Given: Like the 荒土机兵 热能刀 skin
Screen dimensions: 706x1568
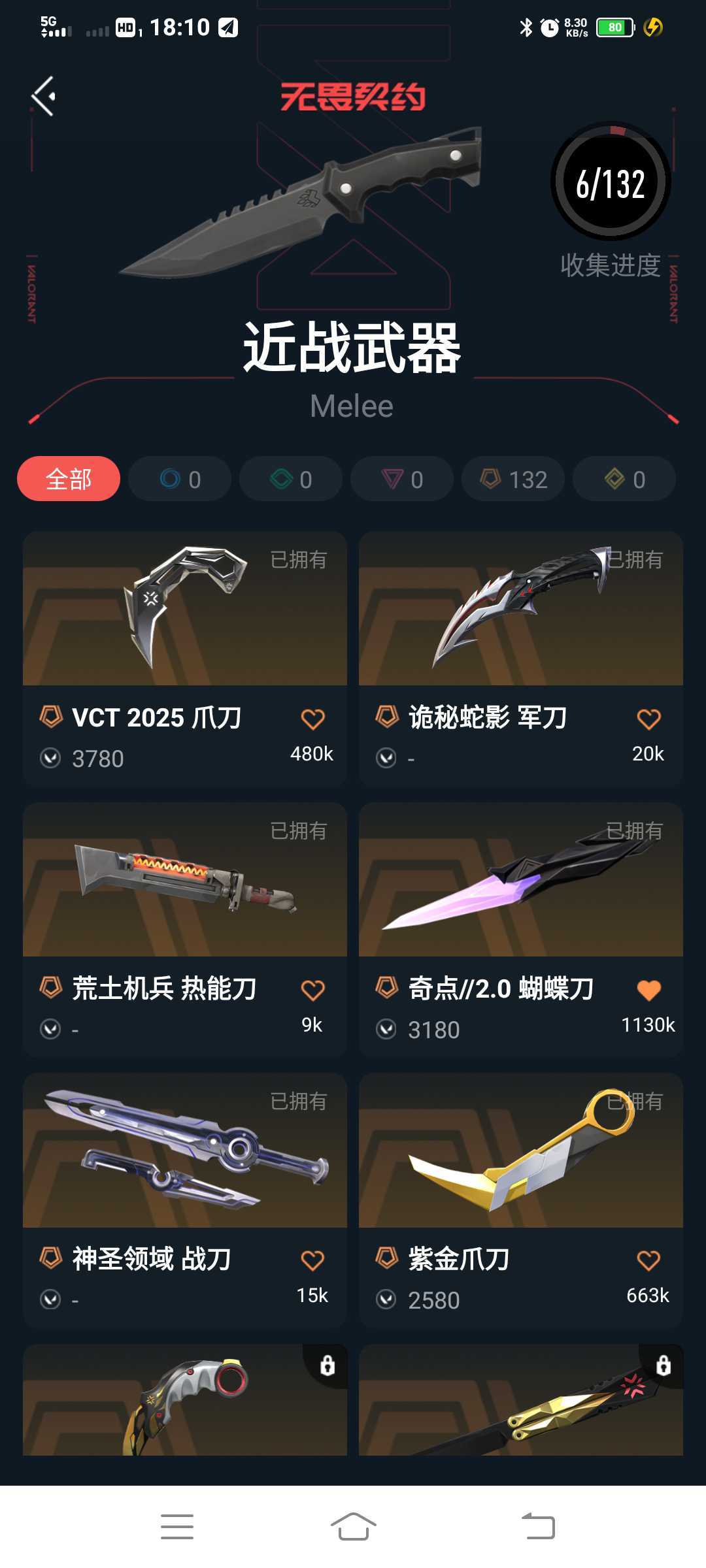Looking at the screenshot, I should tap(312, 990).
